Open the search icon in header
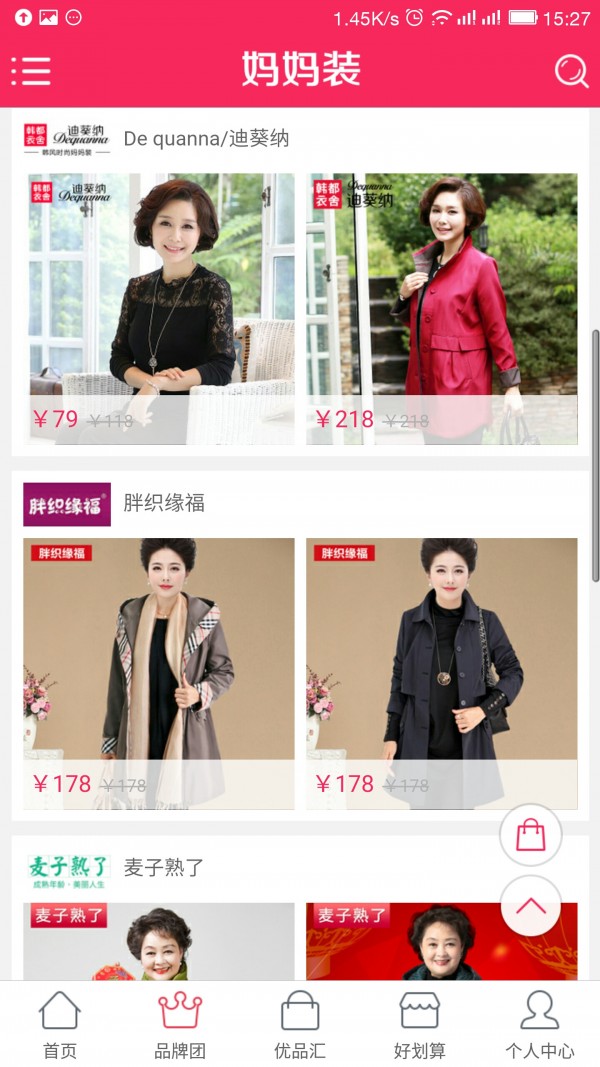 (571, 70)
